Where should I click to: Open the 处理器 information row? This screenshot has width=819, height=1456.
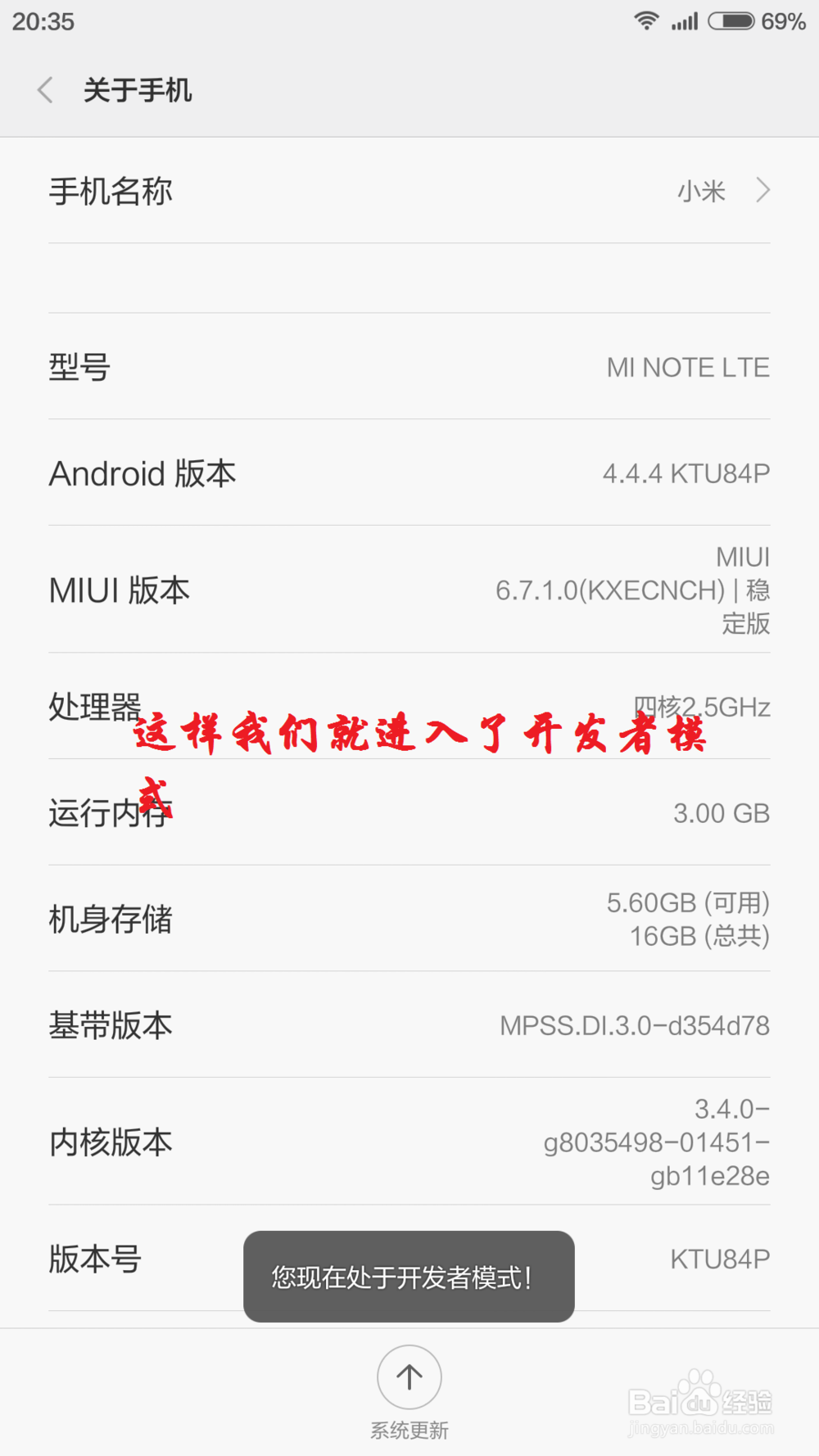point(409,707)
